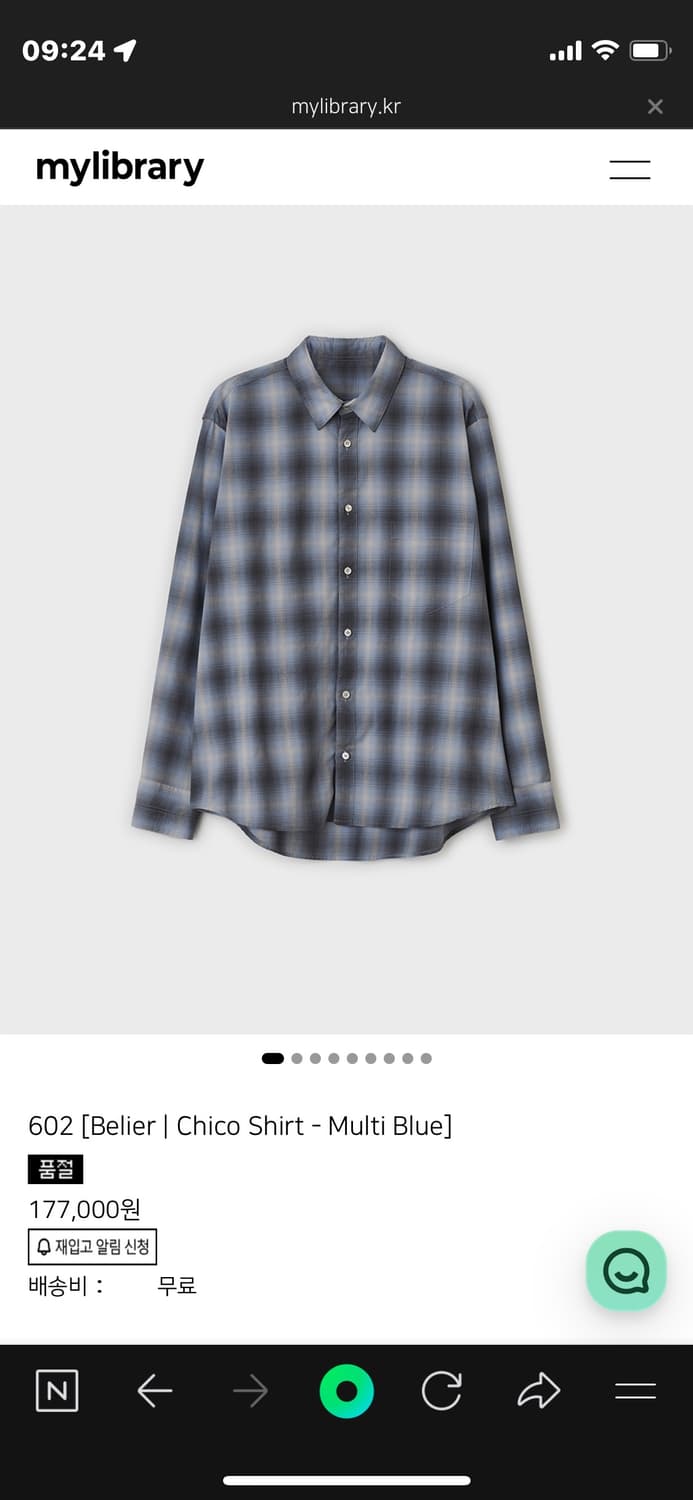Request a restock alert (재입고 알림 신청)
The image size is (693, 1500).
click(92, 1247)
